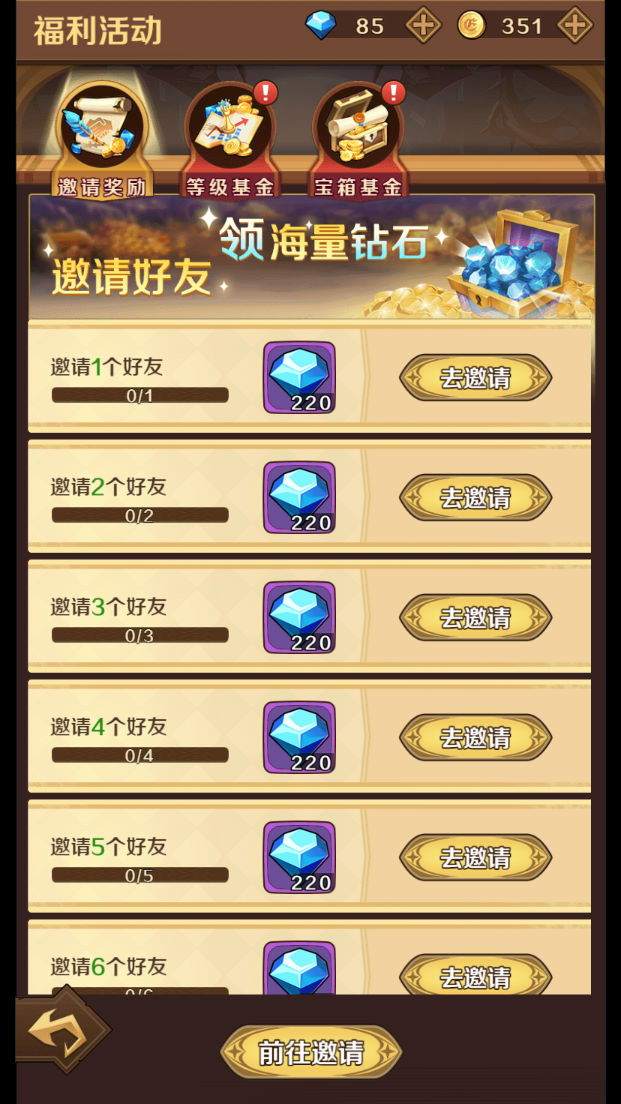The width and height of the screenshot is (621, 1104).
Task: Add more gold coins with the plus button
Action: point(574,25)
